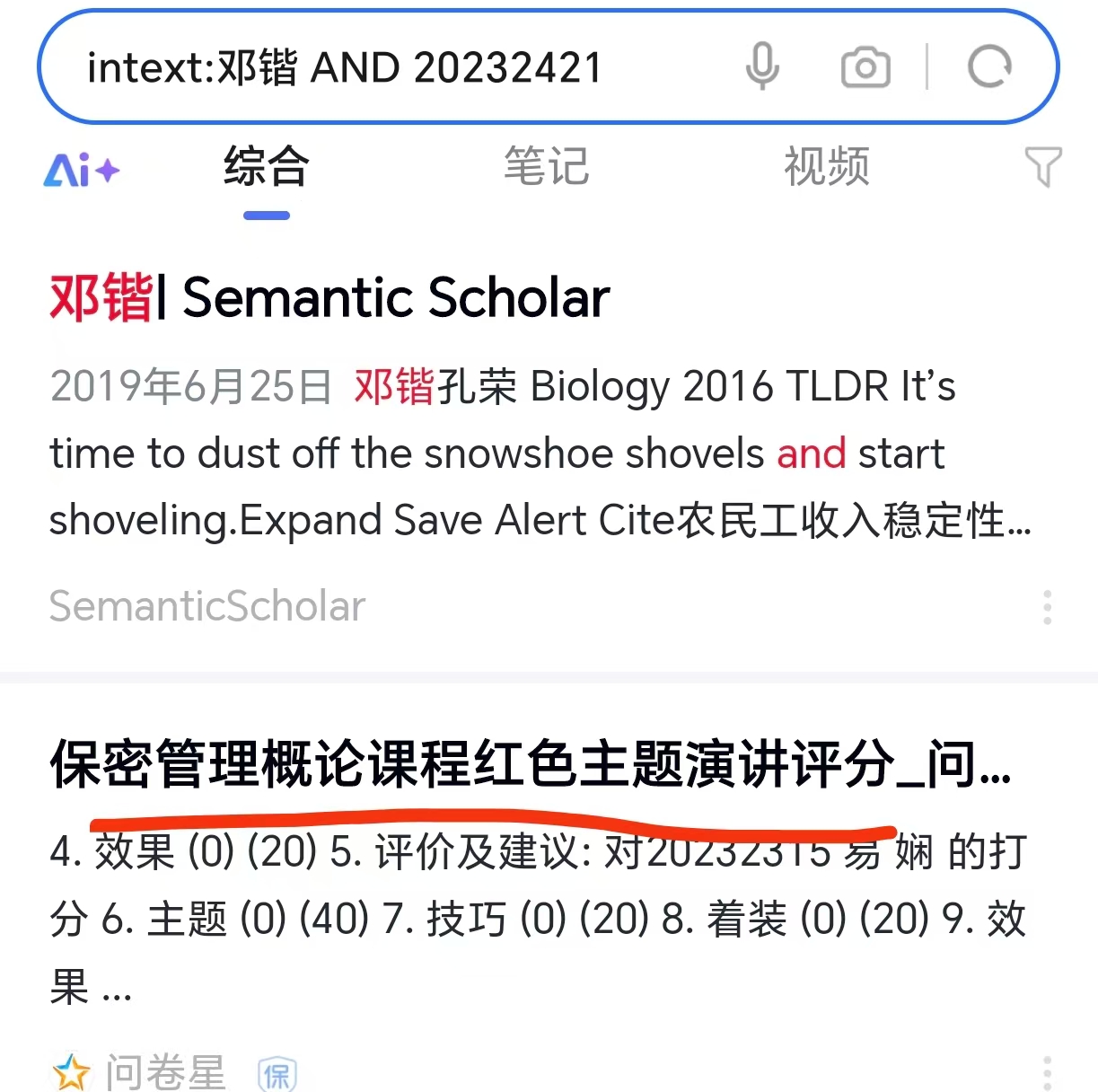Reload the search results
This screenshot has width=1098, height=1092.
pos(989,67)
